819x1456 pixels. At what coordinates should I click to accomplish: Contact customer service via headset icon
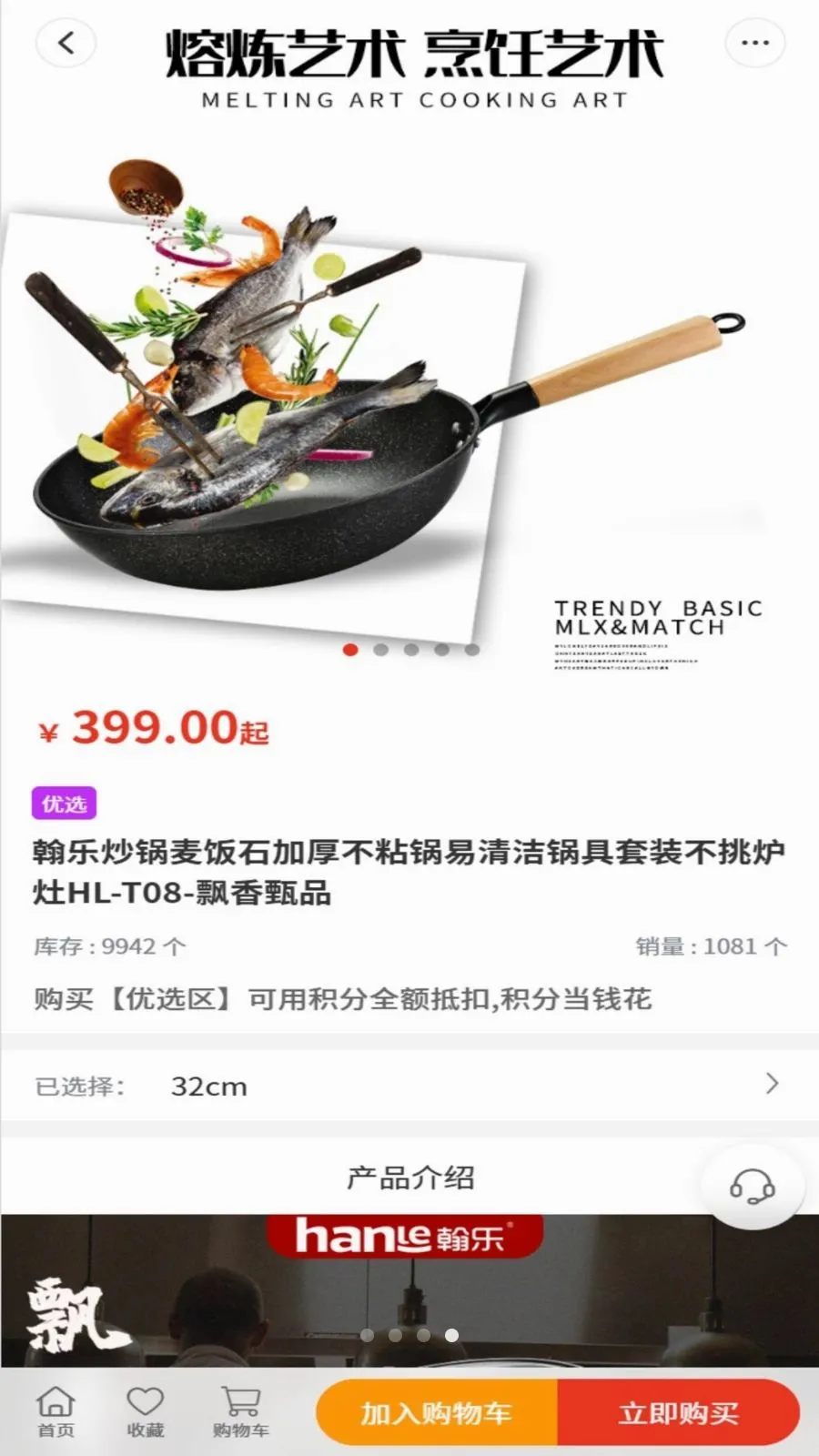point(752,1187)
